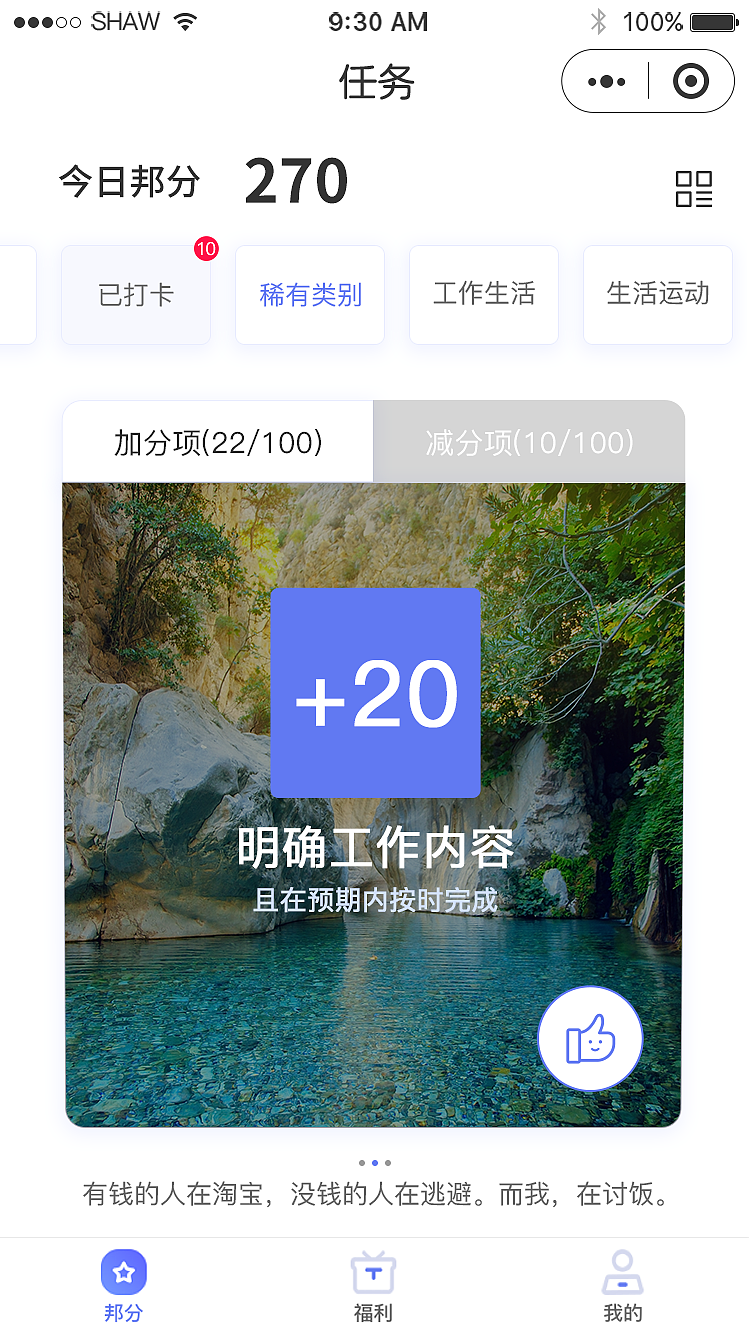Select the 邦分 star icon in bottom navigation
This screenshot has width=749, height=1334.
pos(124,1272)
